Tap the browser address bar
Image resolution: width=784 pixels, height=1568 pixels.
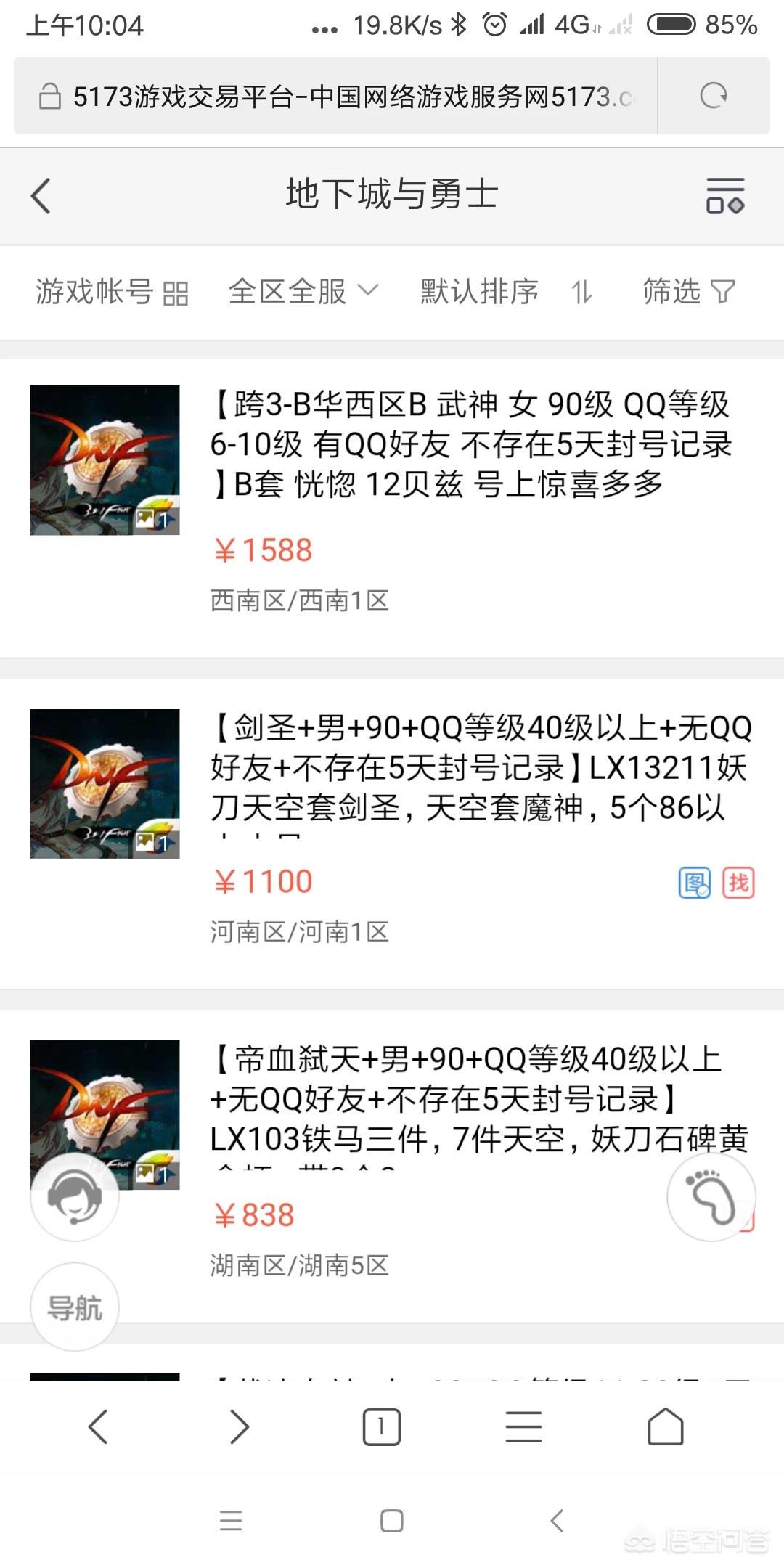tap(341, 96)
